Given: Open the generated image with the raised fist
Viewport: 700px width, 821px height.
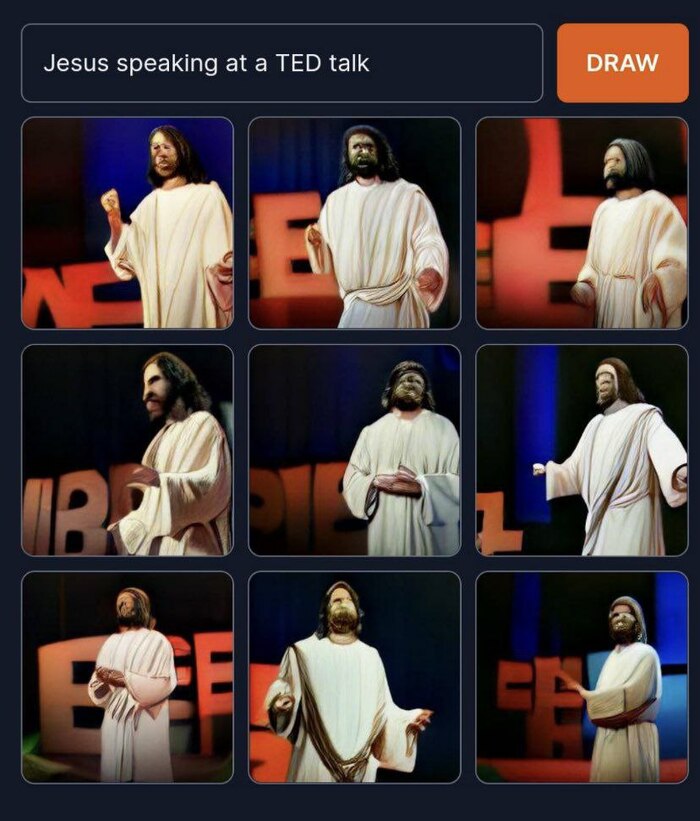Looking at the screenshot, I should (127, 223).
